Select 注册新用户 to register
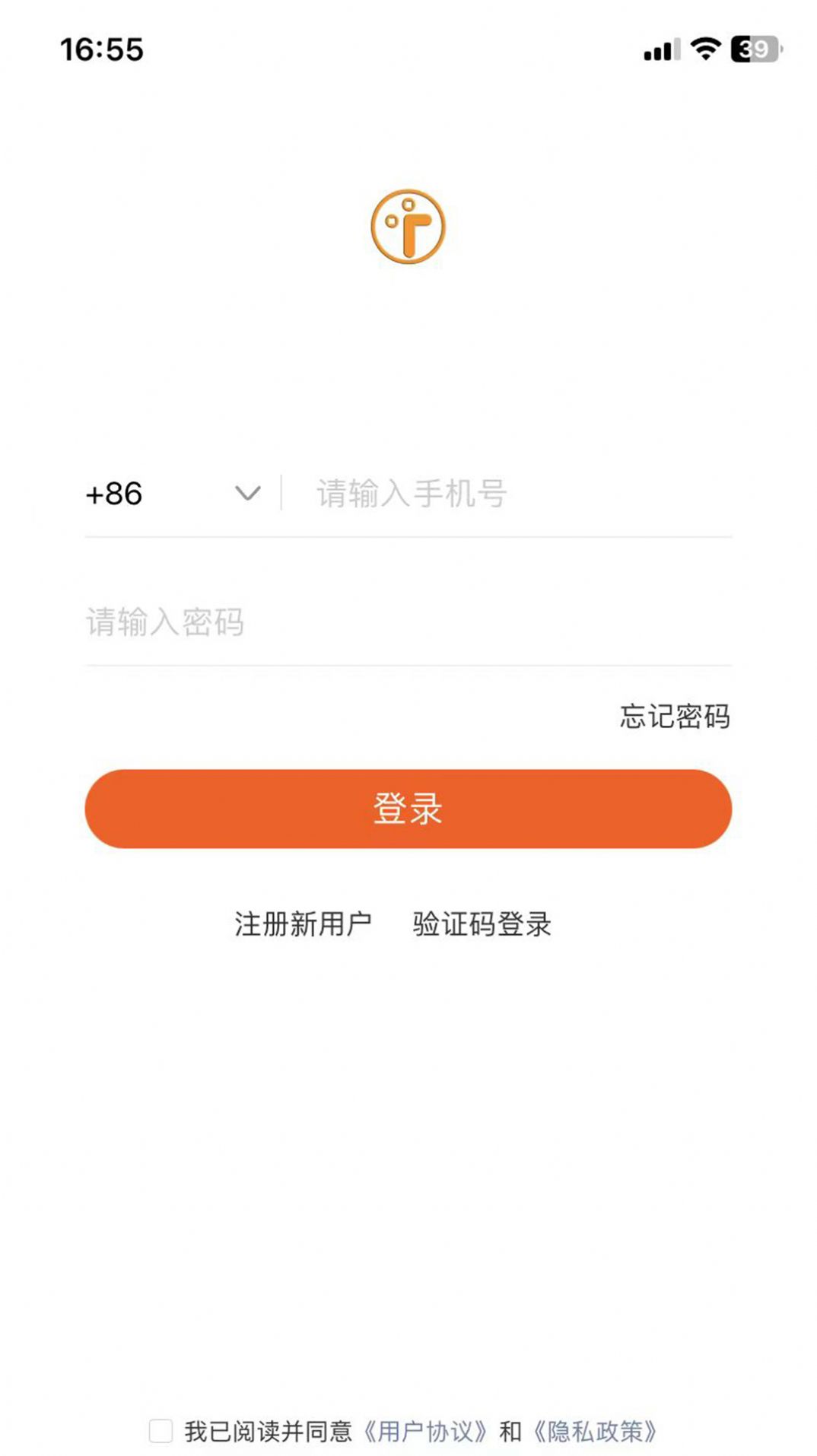The height and width of the screenshot is (1456, 817). tap(303, 924)
